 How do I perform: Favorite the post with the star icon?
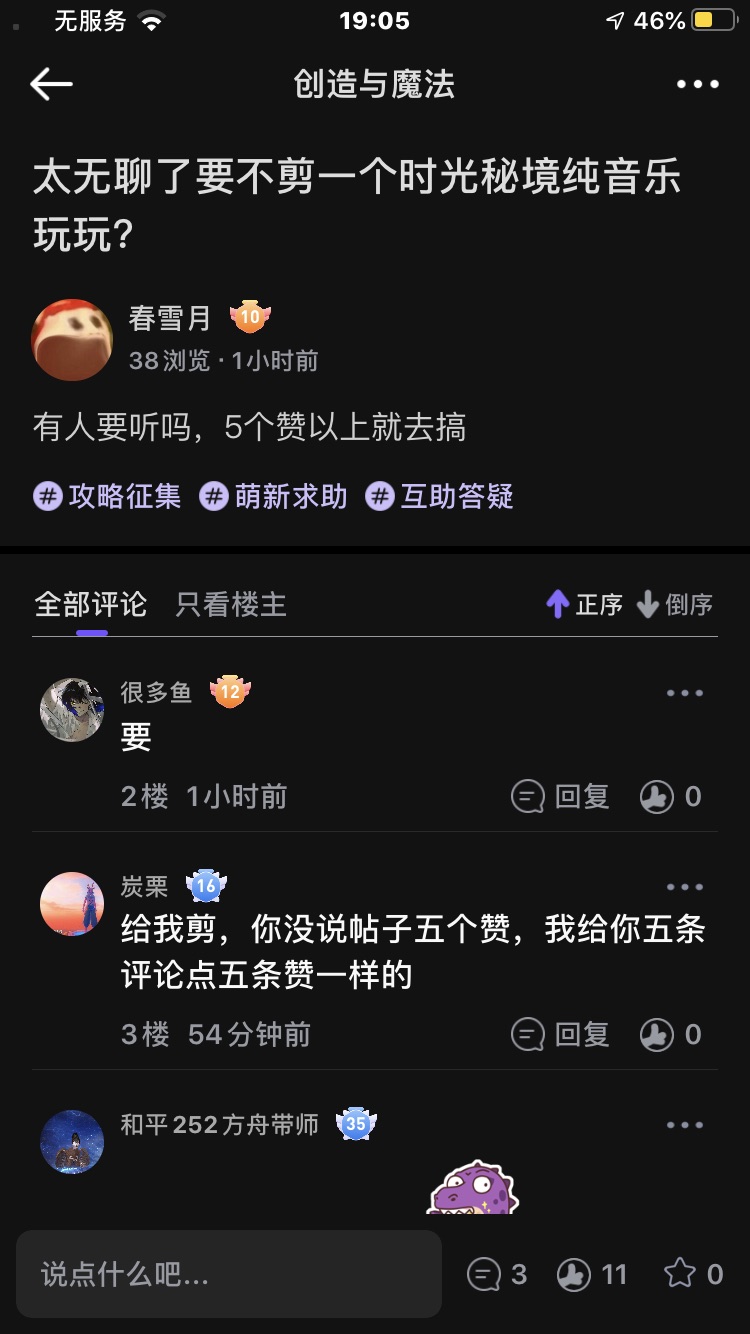(694, 1274)
